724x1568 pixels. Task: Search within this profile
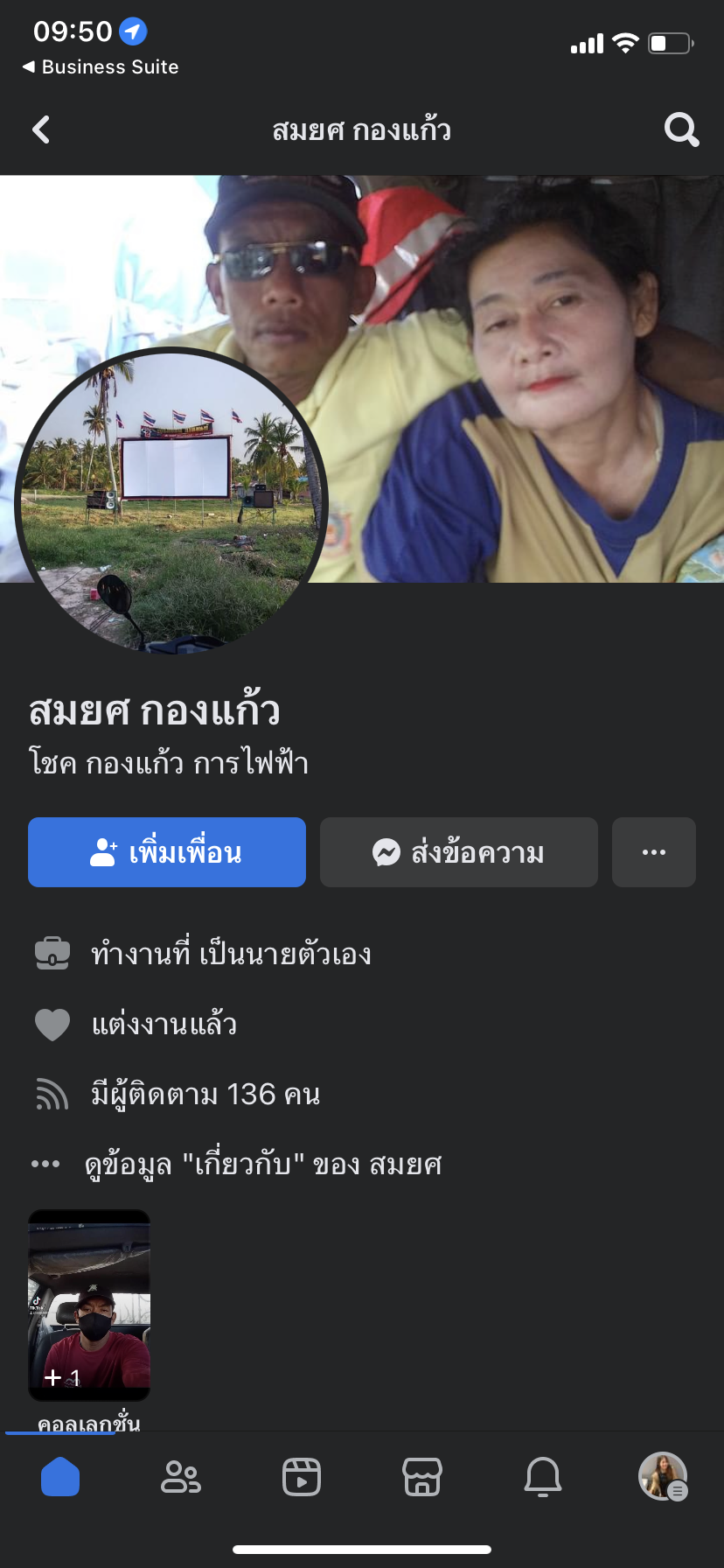681,130
